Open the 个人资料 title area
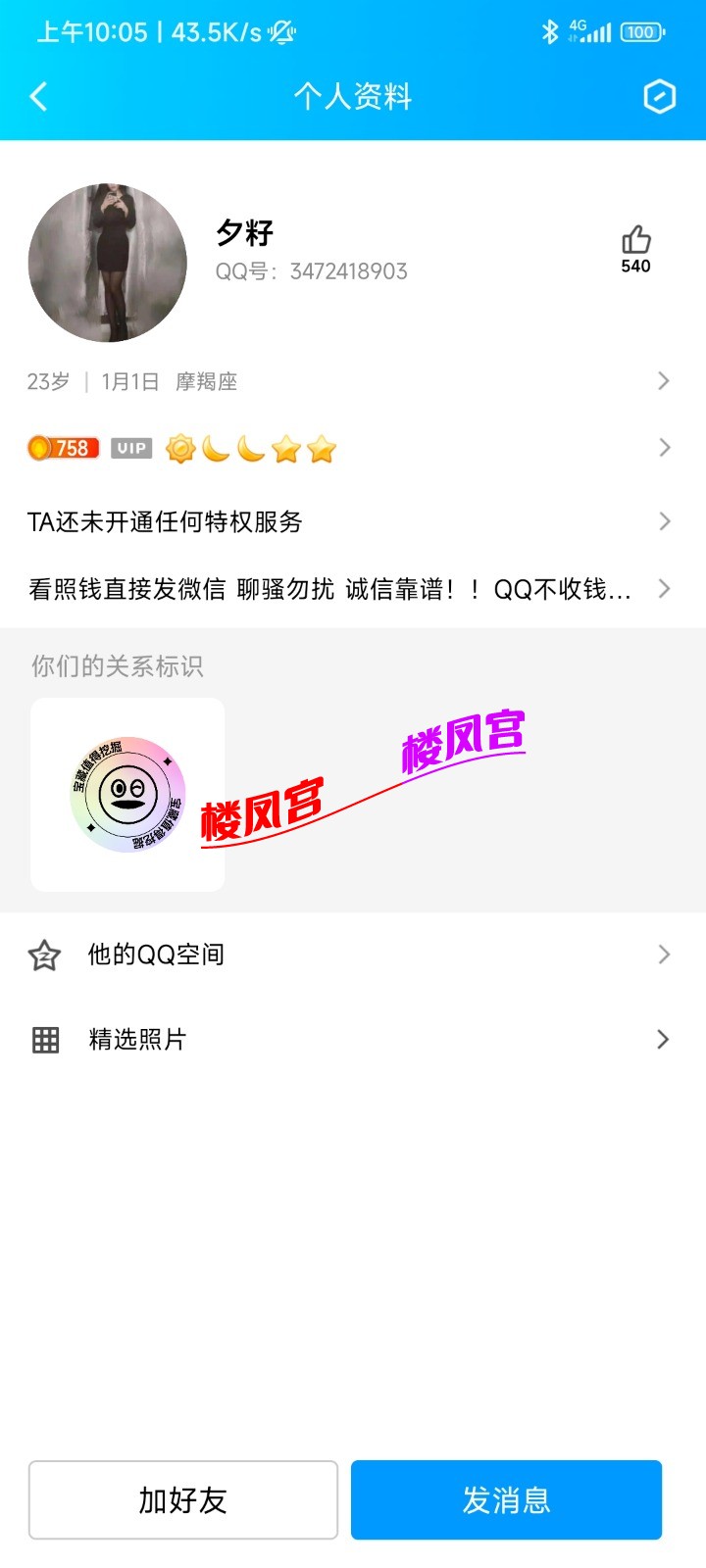The image size is (706, 1568). pyautogui.click(x=353, y=97)
